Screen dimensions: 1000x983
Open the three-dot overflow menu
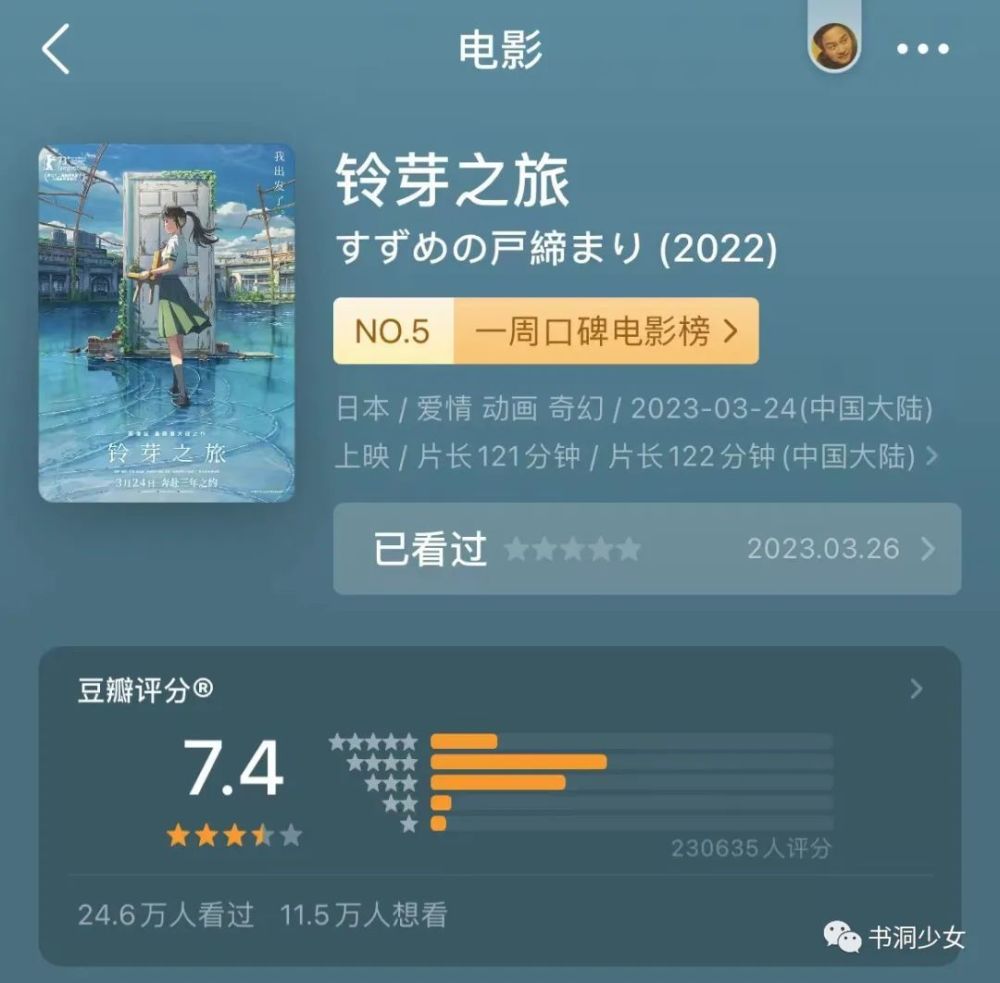pos(922,50)
